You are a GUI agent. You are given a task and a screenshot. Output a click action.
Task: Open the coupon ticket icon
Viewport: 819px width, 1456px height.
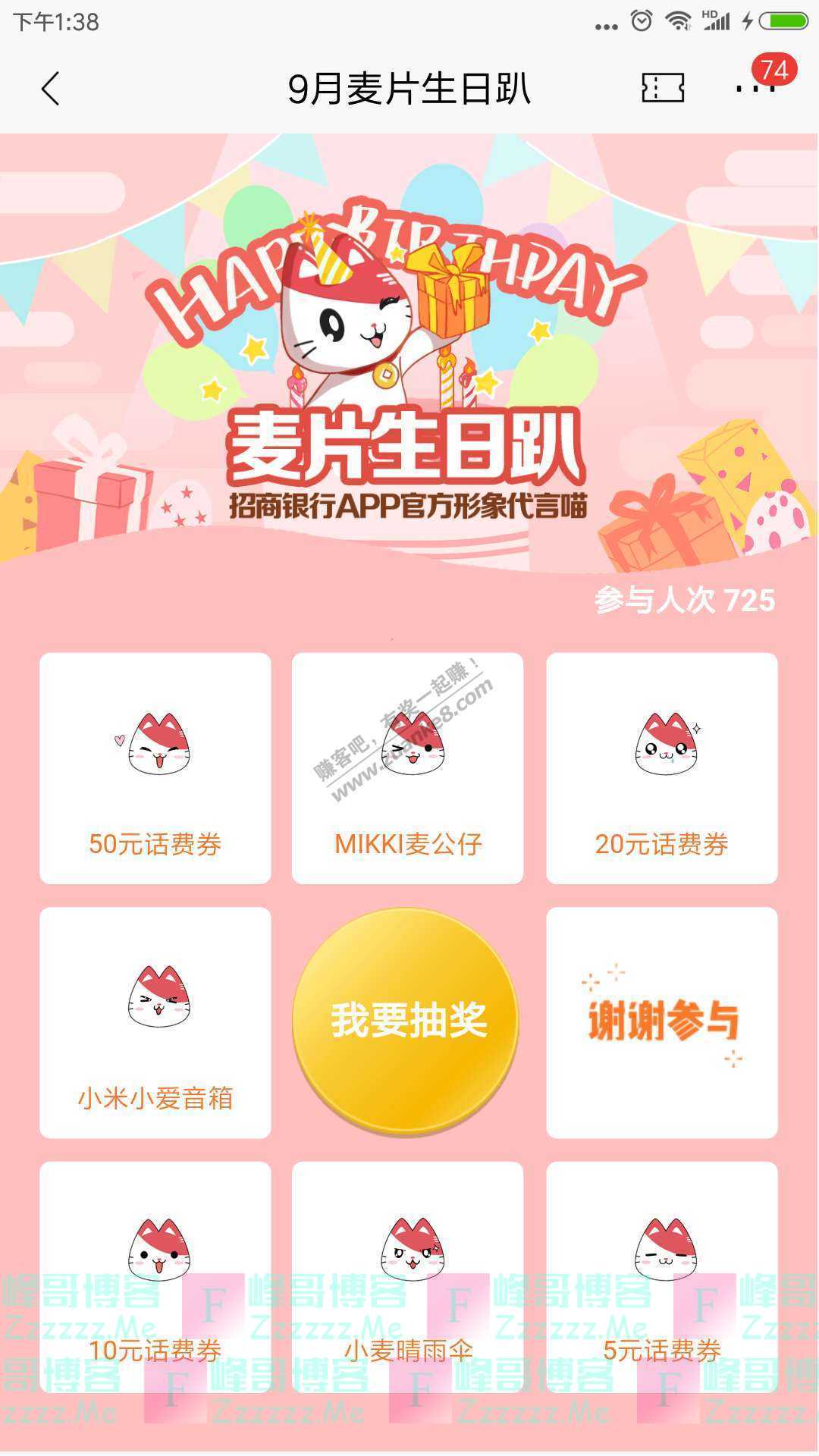click(663, 89)
